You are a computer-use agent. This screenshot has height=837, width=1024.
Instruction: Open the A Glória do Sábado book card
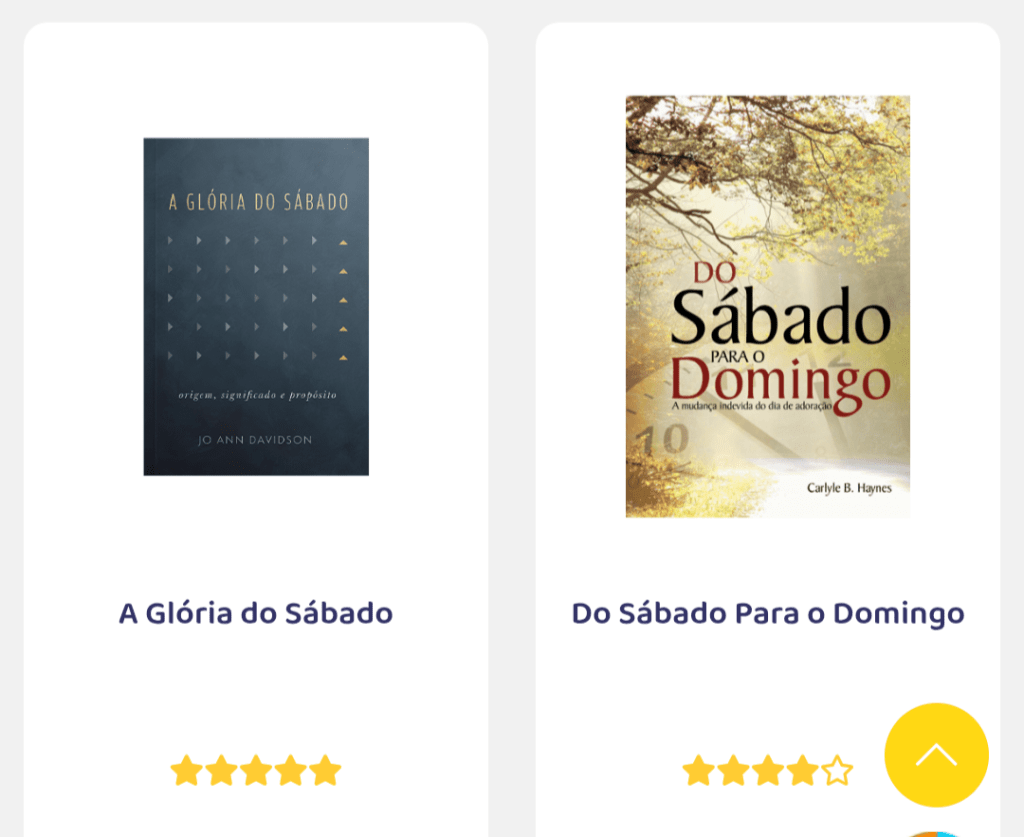(x=256, y=612)
